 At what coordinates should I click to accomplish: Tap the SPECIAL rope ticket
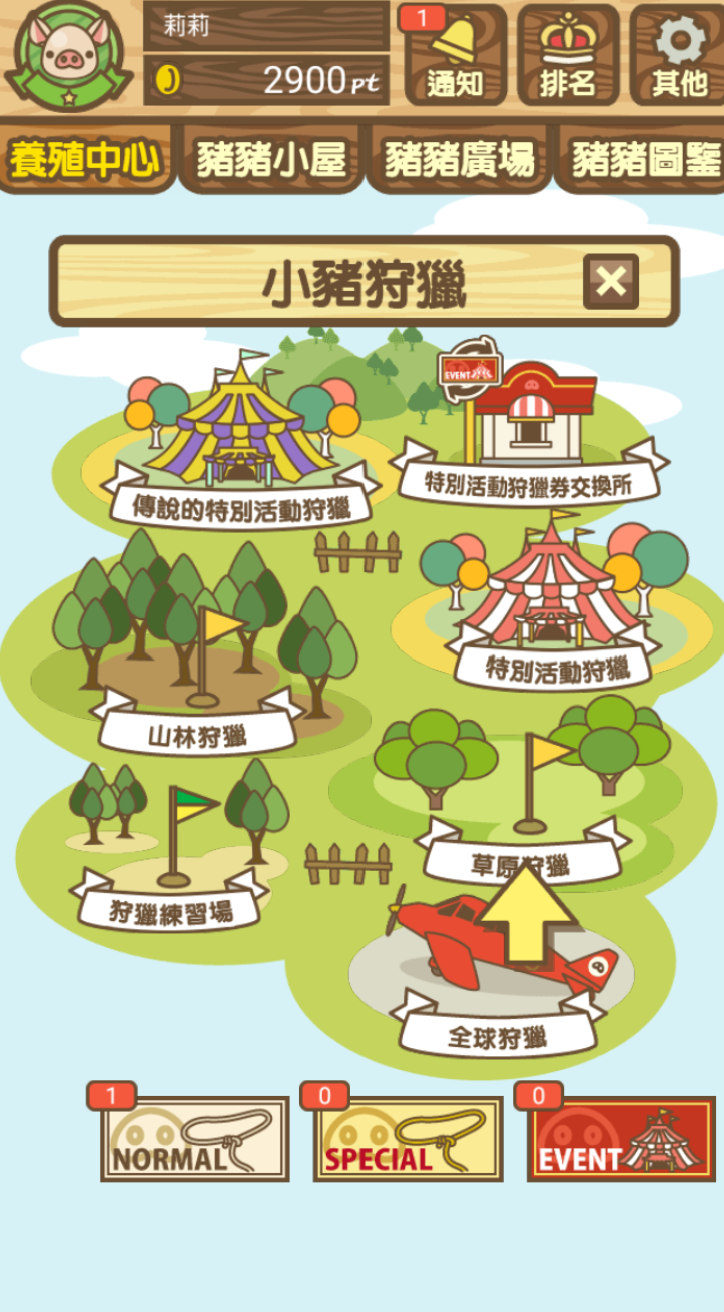click(408, 1138)
